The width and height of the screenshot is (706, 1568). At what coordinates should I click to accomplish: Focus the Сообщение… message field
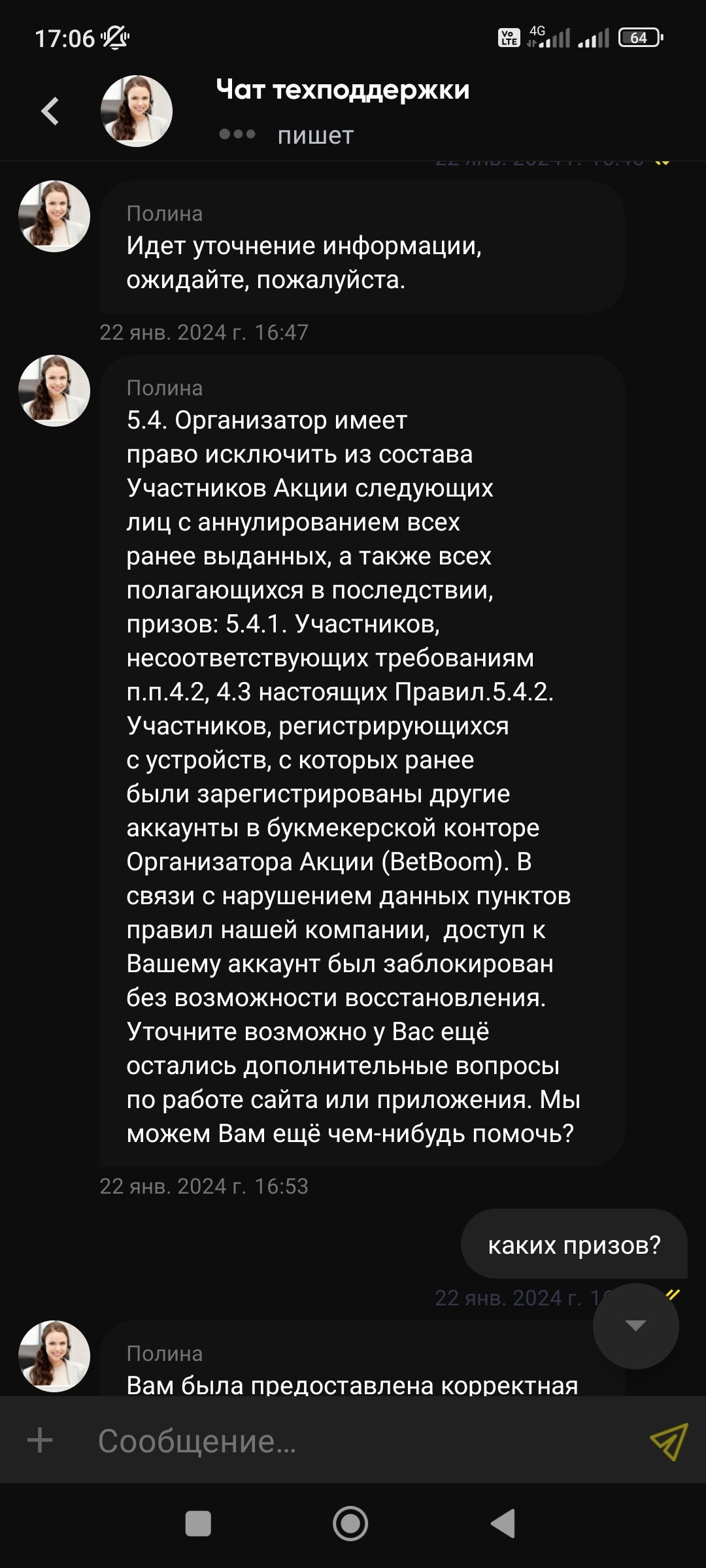tap(353, 1441)
